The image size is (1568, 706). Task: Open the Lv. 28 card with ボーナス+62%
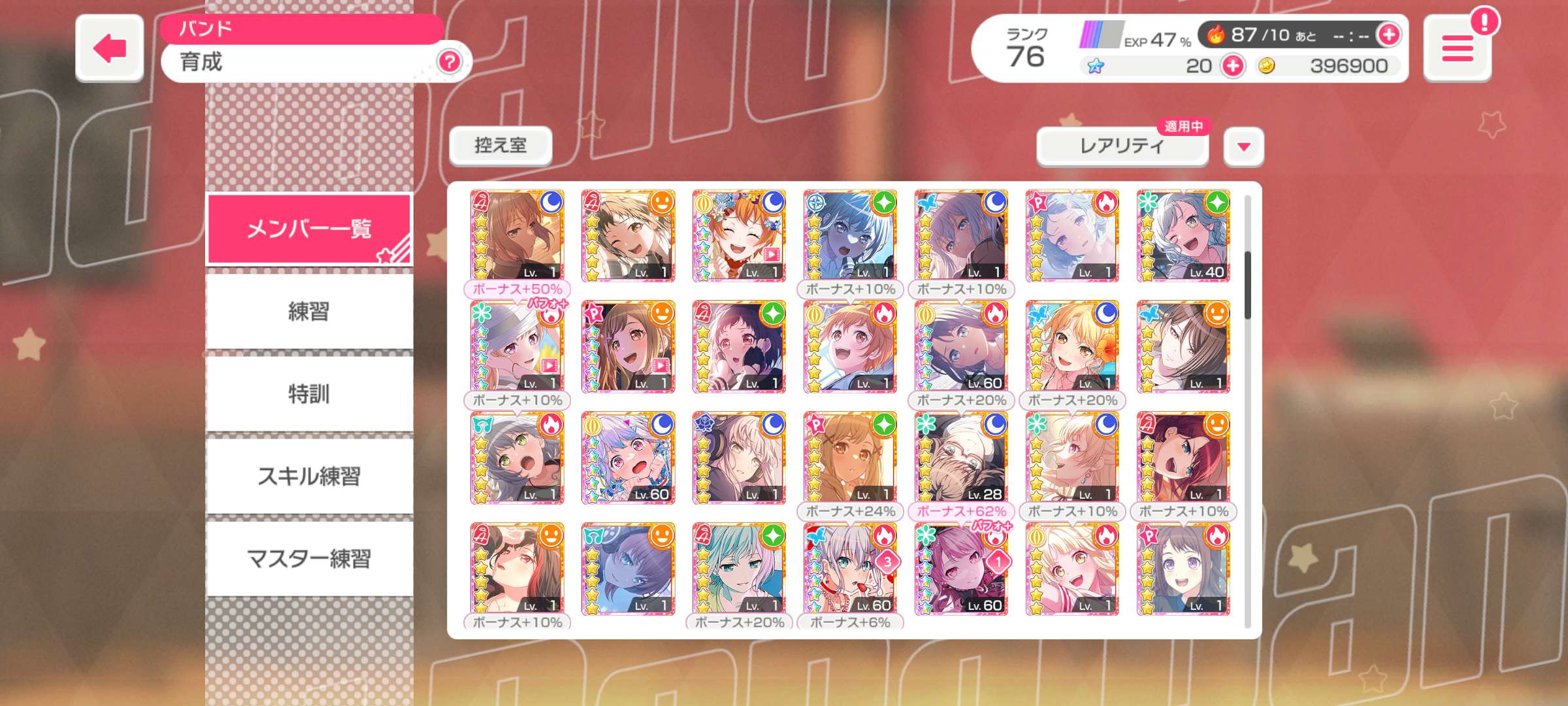(961, 458)
